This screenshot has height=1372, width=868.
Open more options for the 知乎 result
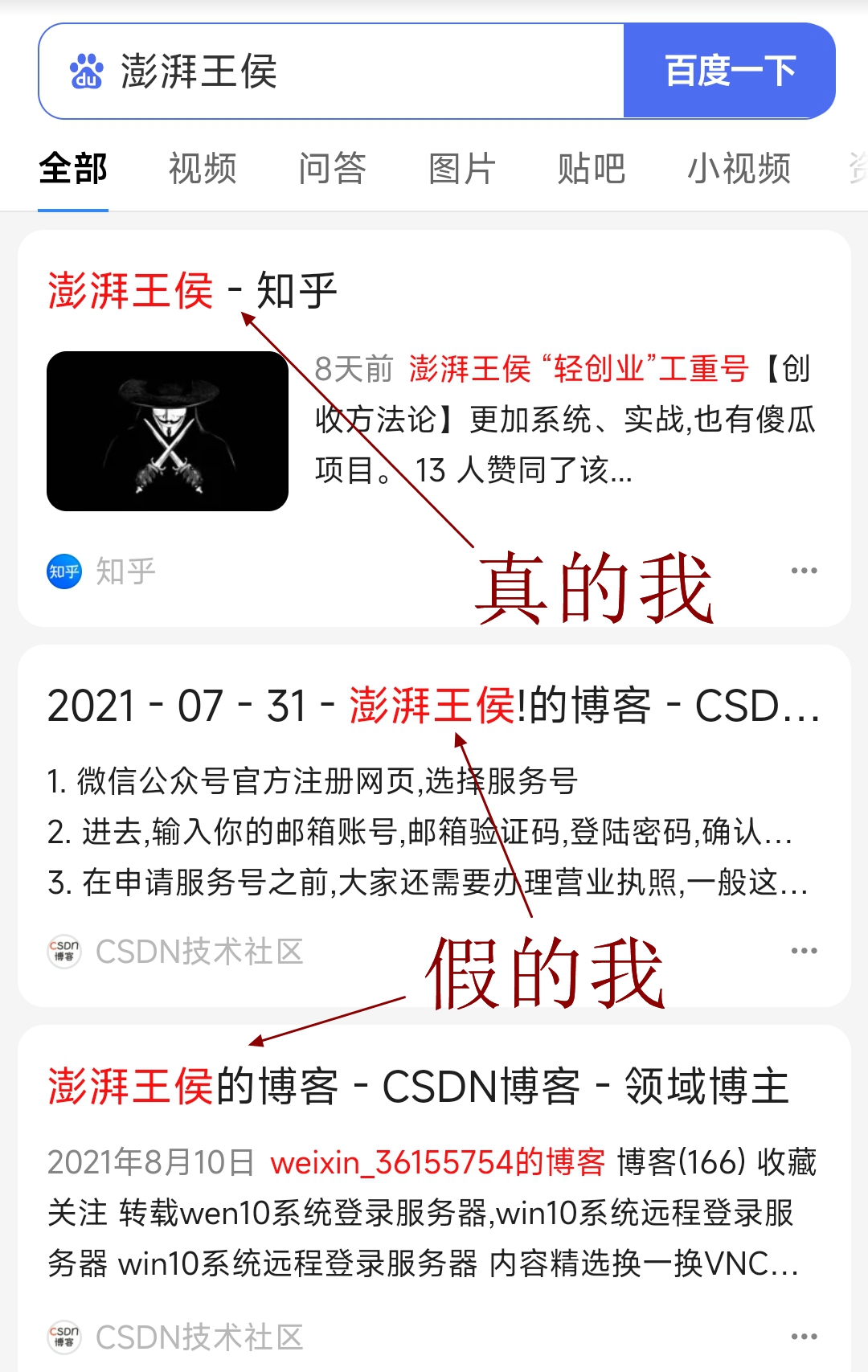click(x=804, y=571)
